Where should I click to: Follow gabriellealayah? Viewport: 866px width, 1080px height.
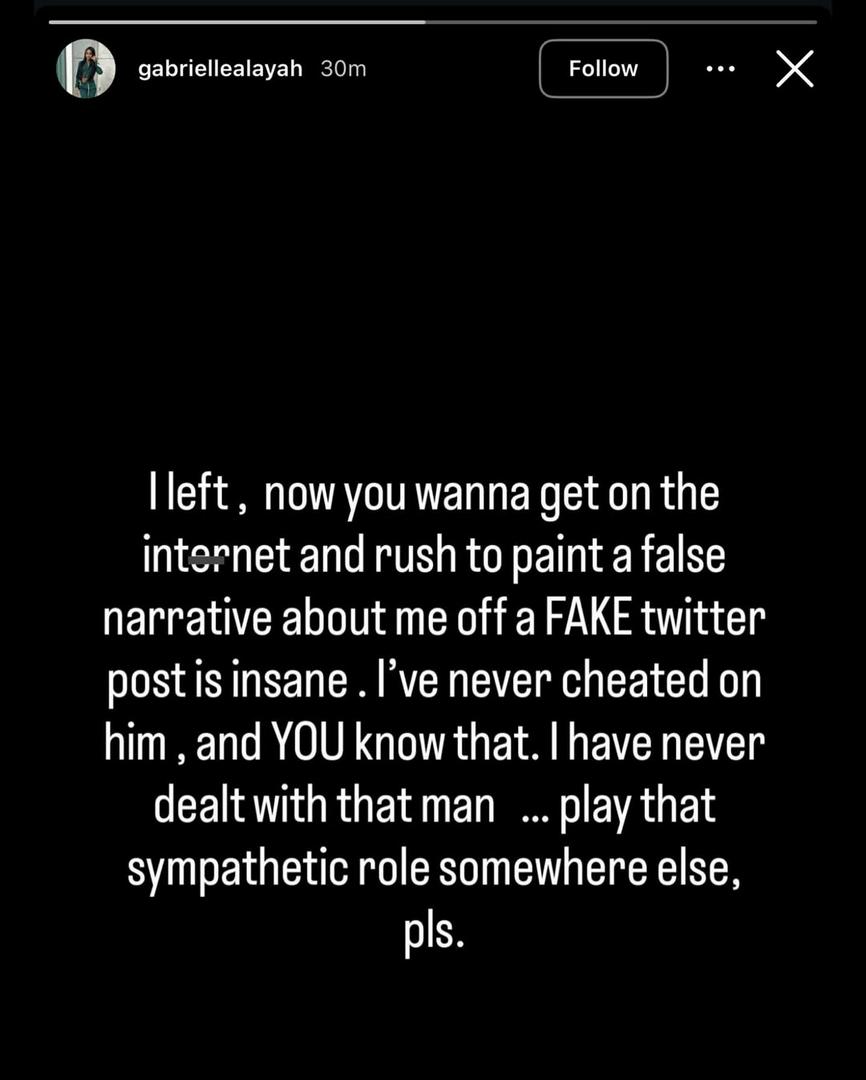pos(603,69)
